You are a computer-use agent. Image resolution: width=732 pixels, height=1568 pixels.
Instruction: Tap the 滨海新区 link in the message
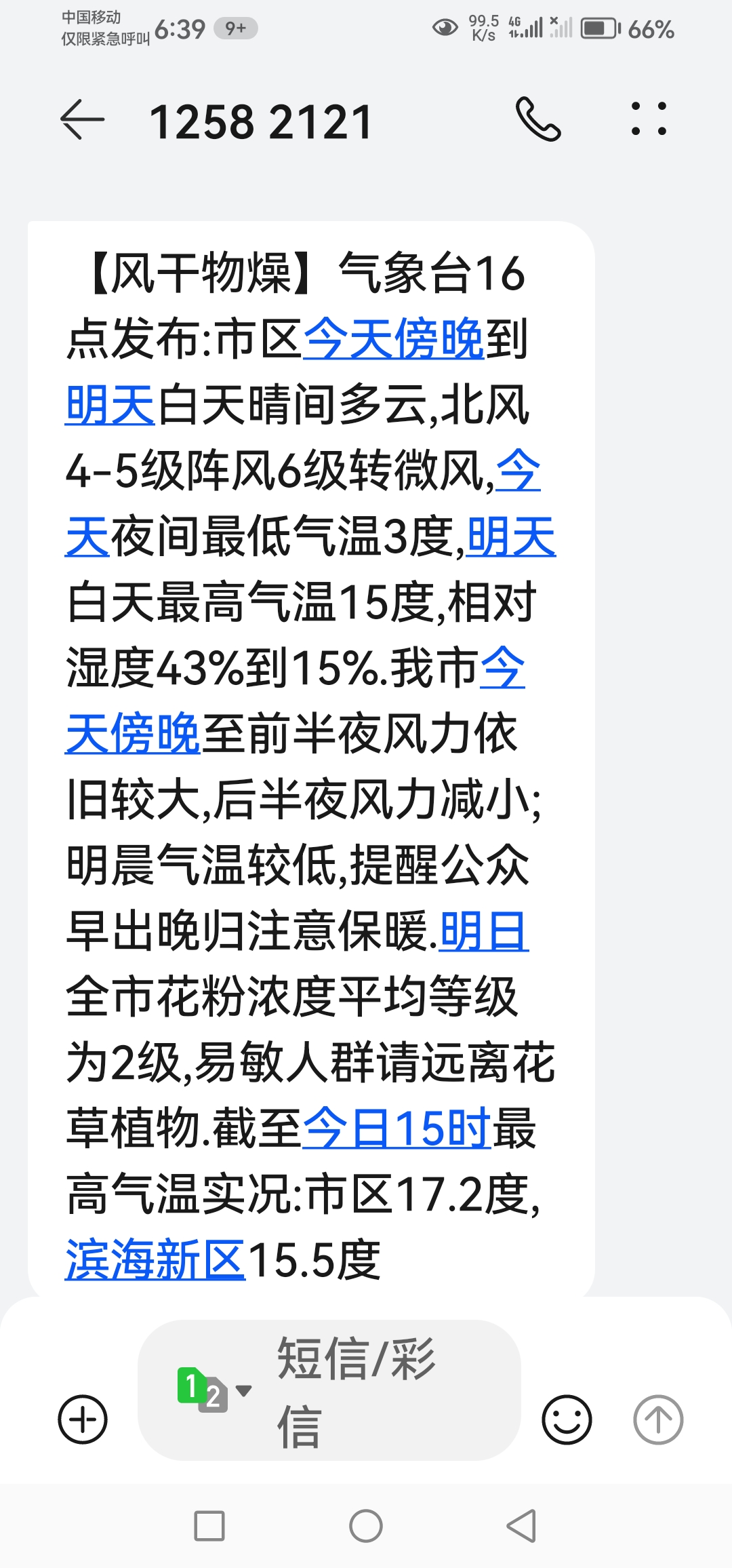click(155, 1260)
